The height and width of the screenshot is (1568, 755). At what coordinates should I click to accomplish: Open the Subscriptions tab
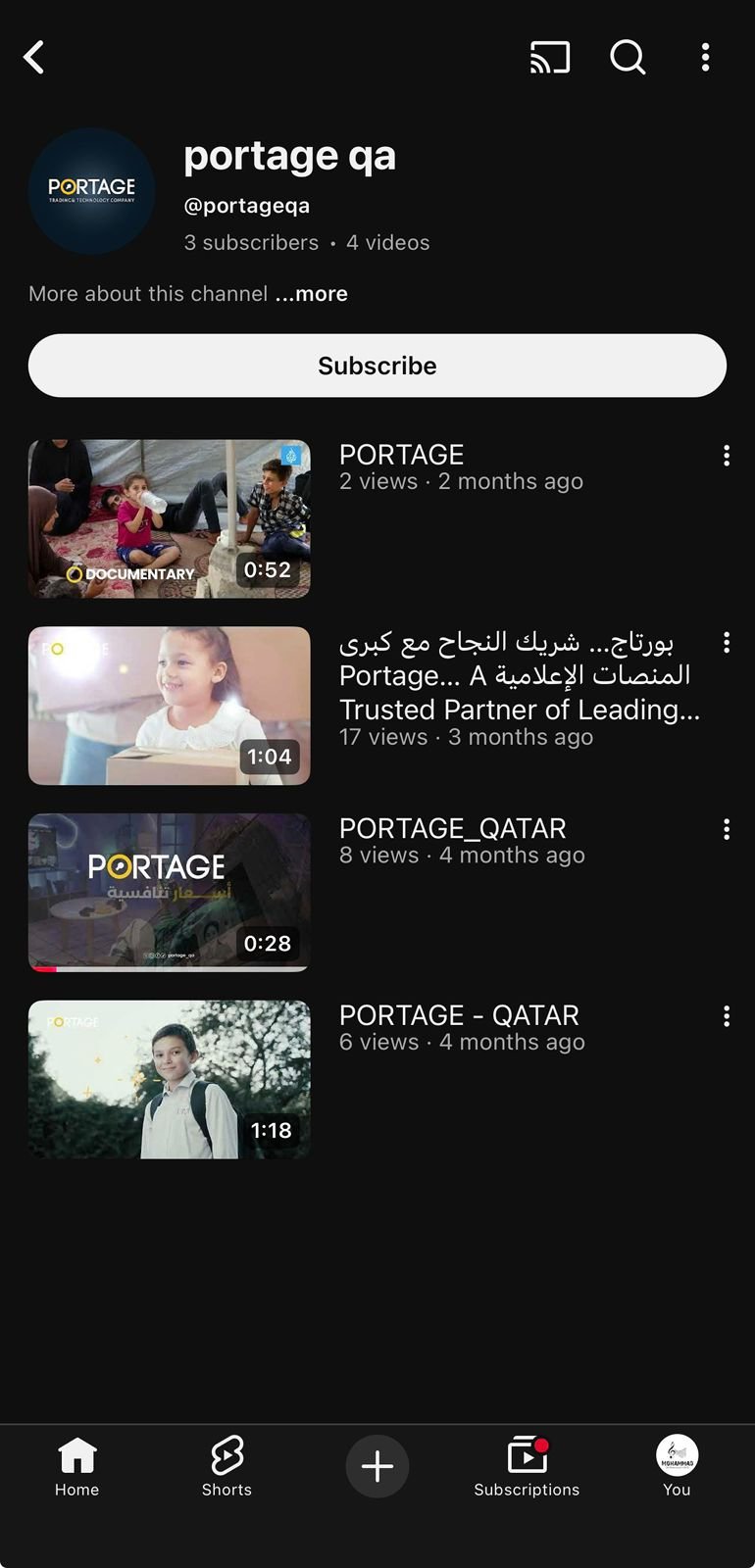tap(527, 1467)
